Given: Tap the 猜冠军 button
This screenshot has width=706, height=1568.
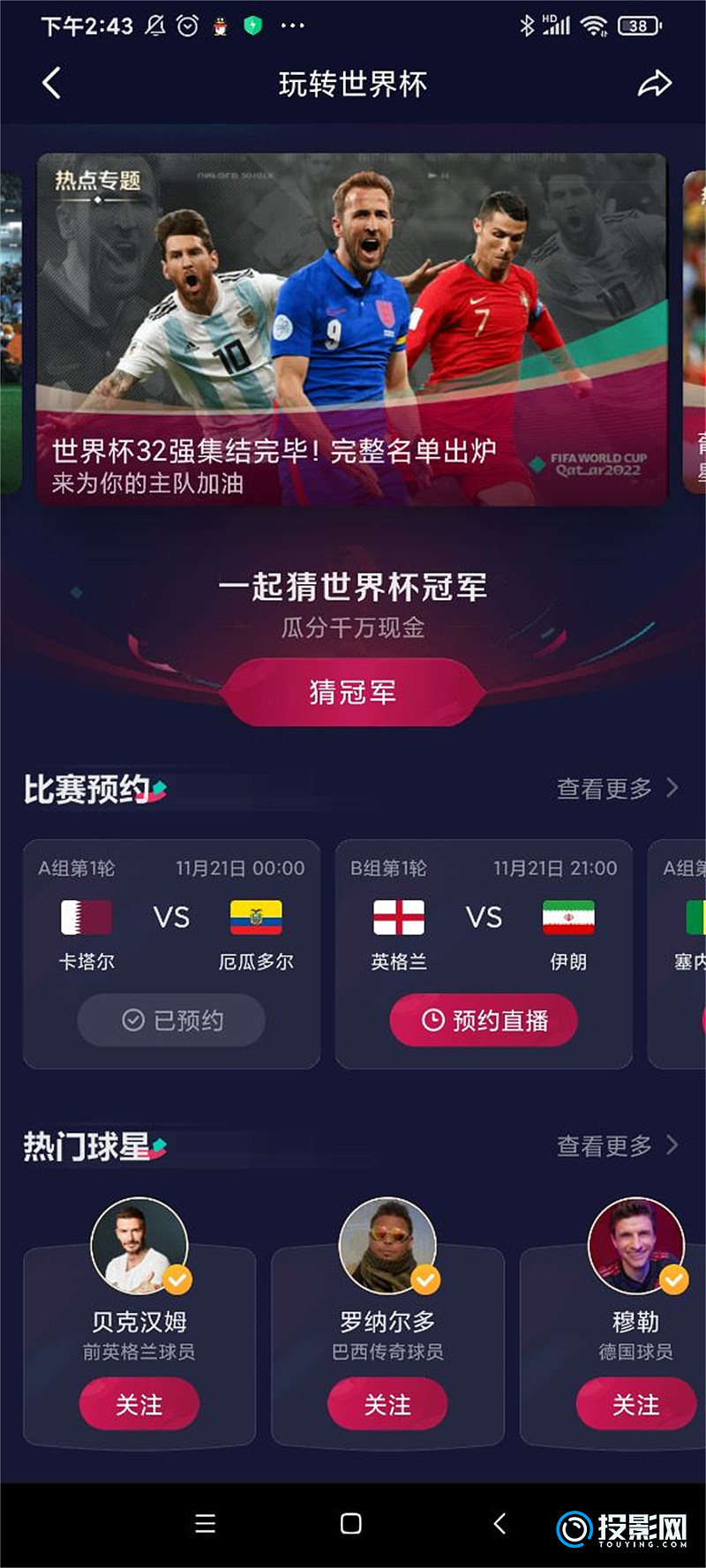Looking at the screenshot, I should click(352, 693).
